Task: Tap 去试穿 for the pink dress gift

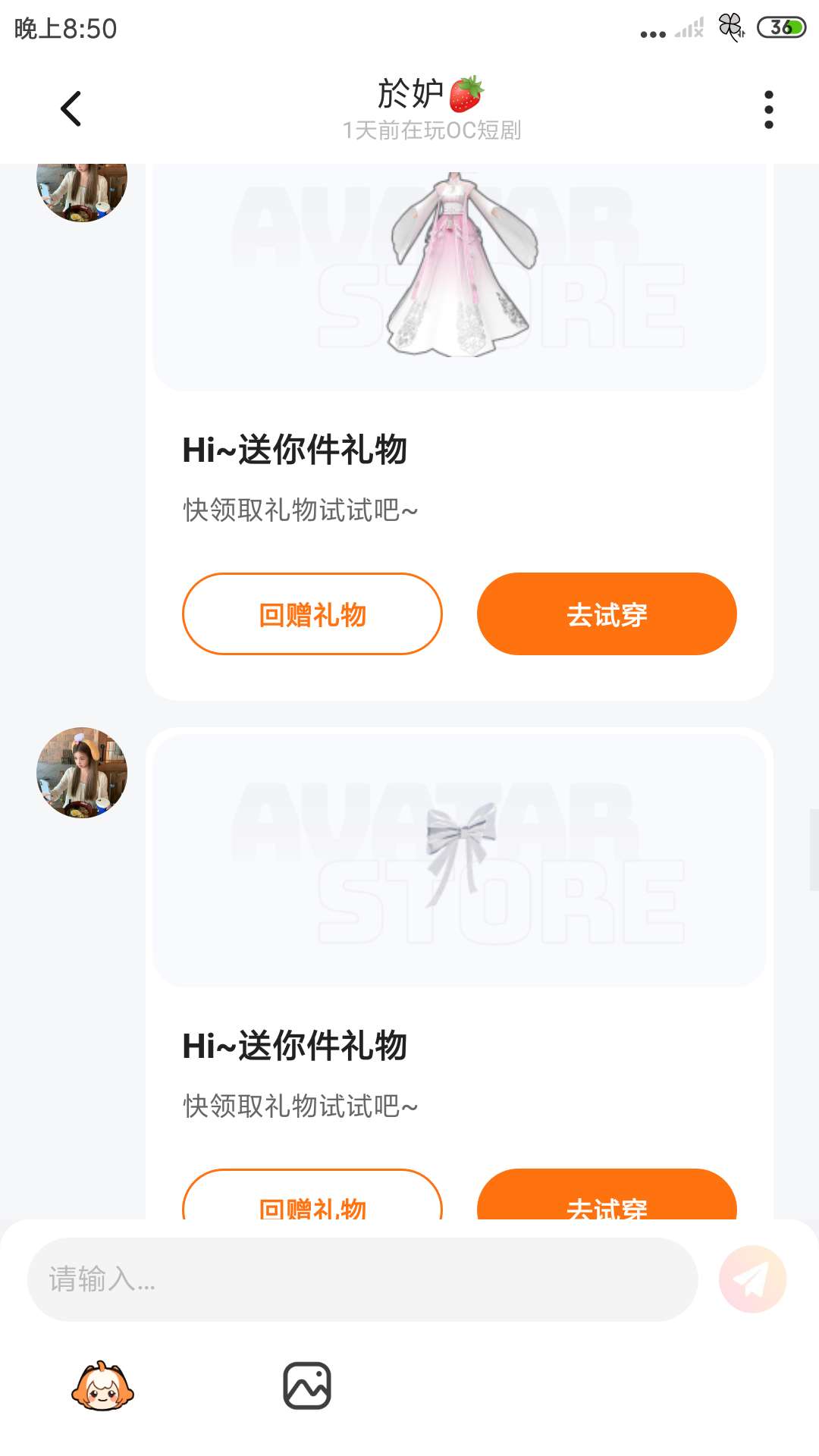Action: (607, 613)
